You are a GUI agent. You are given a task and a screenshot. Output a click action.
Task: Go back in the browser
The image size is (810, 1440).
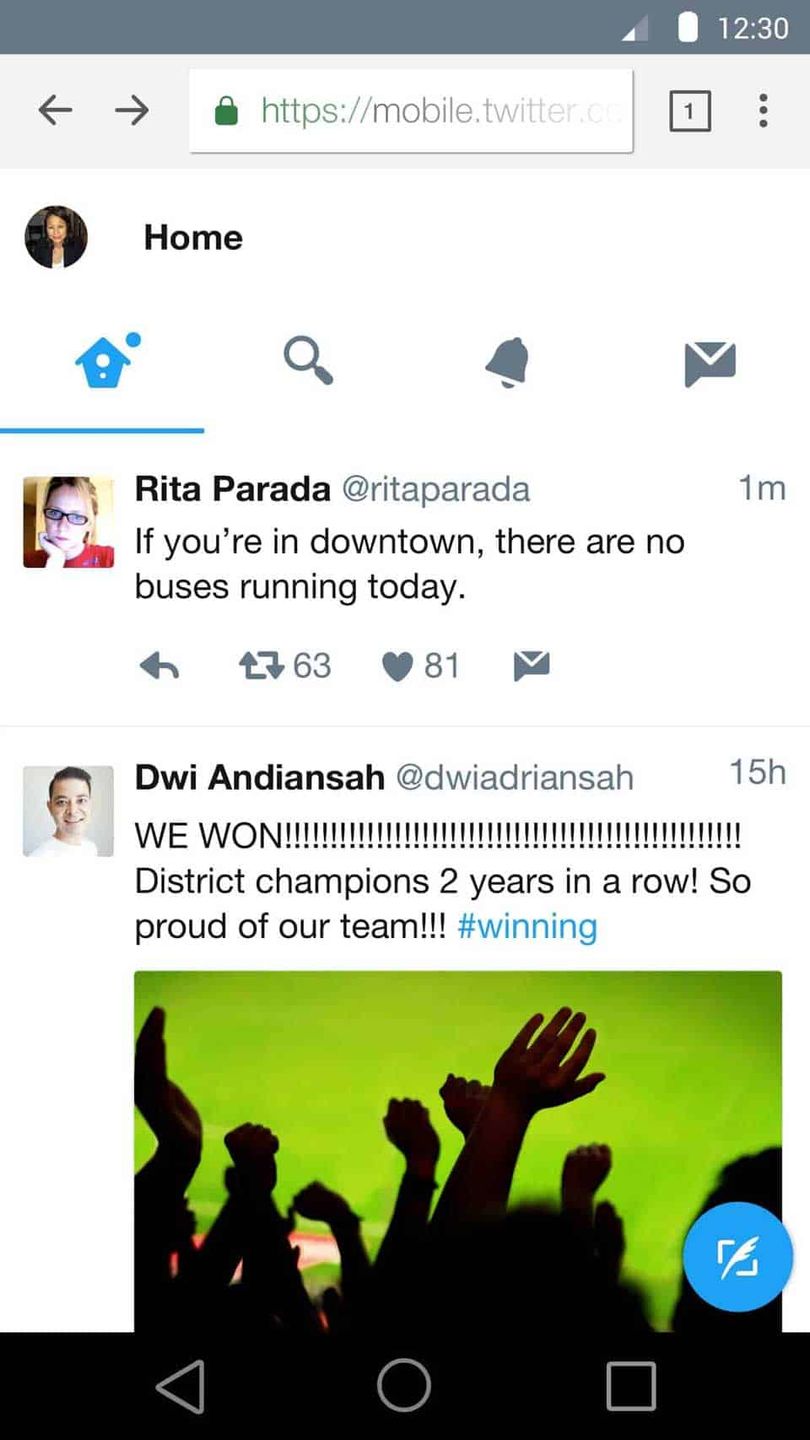coord(56,111)
